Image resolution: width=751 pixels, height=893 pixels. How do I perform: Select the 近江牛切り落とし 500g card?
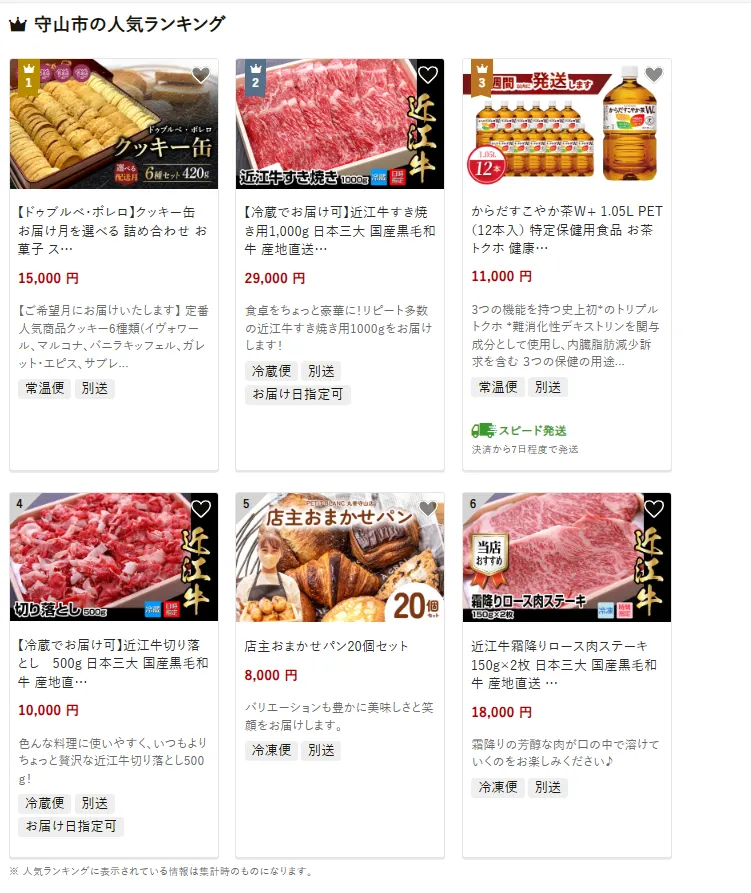[113, 664]
